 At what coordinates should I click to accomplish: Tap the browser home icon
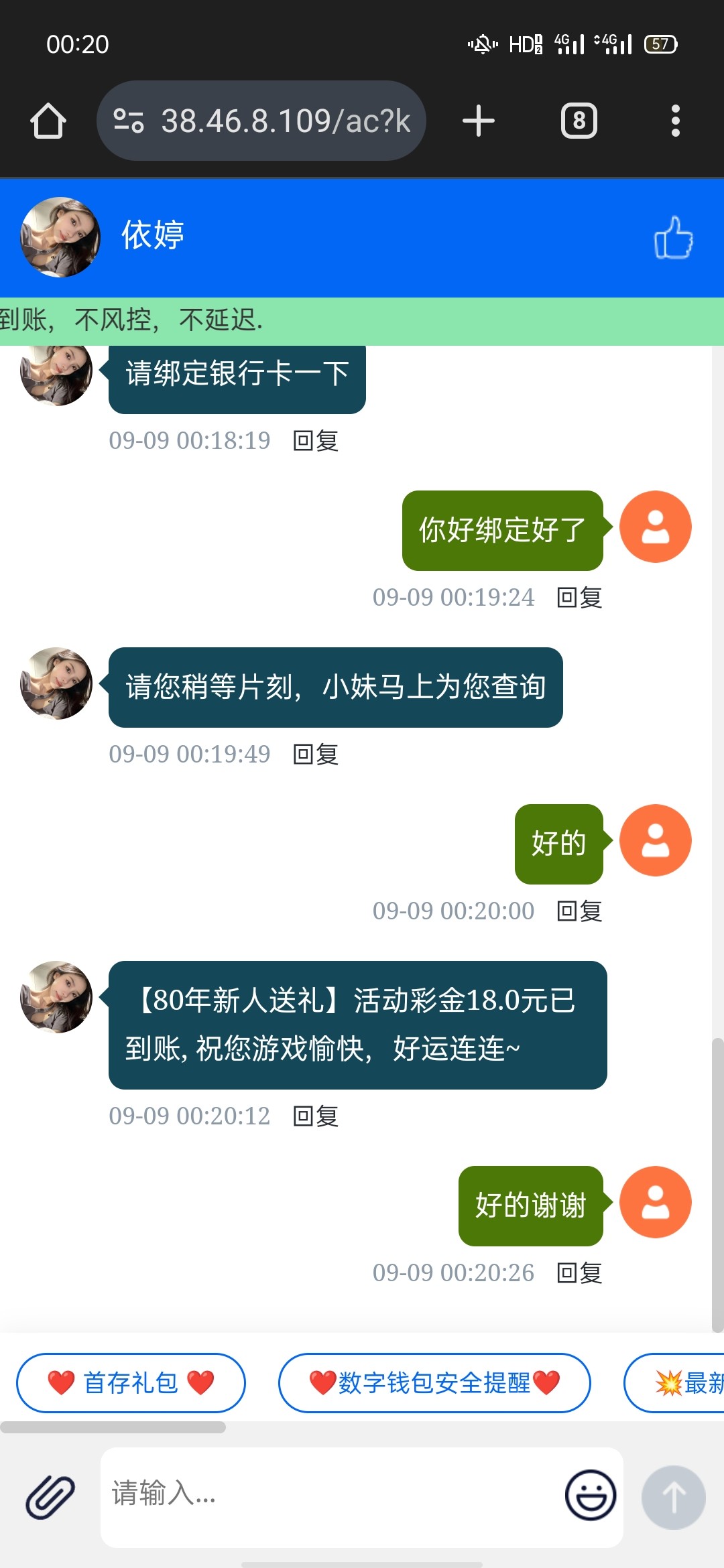[x=48, y=121]
